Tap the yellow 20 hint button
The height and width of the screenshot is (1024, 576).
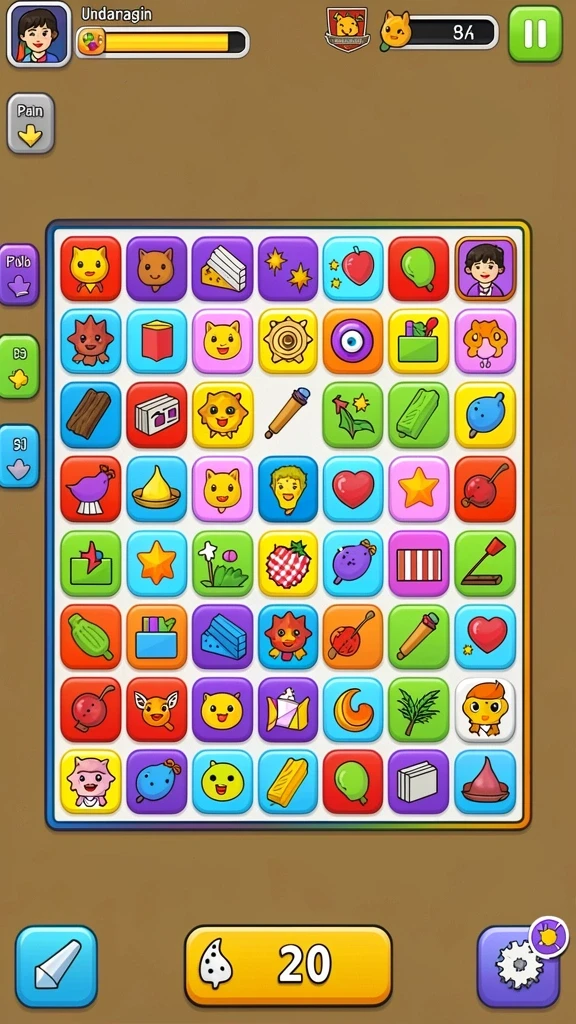point(288,966)
